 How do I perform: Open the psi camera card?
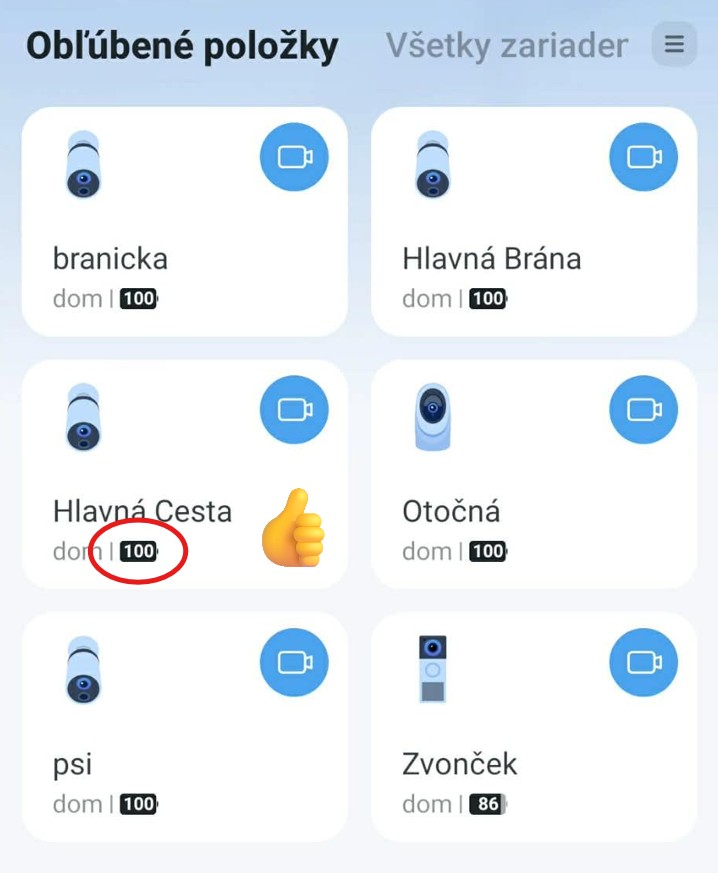(x=150, y=765)
